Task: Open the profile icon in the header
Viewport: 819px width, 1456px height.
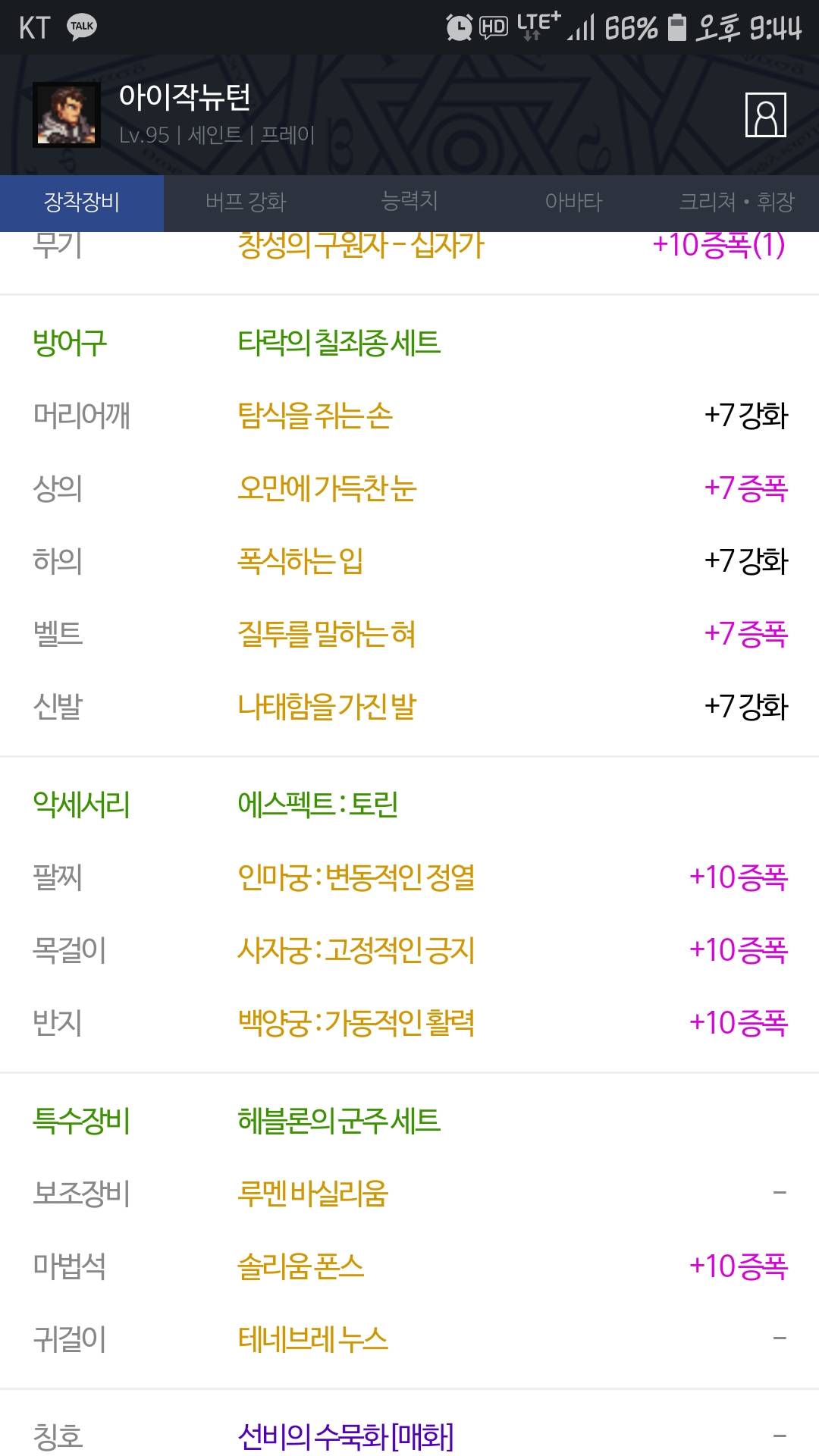Action: [765, 115]
